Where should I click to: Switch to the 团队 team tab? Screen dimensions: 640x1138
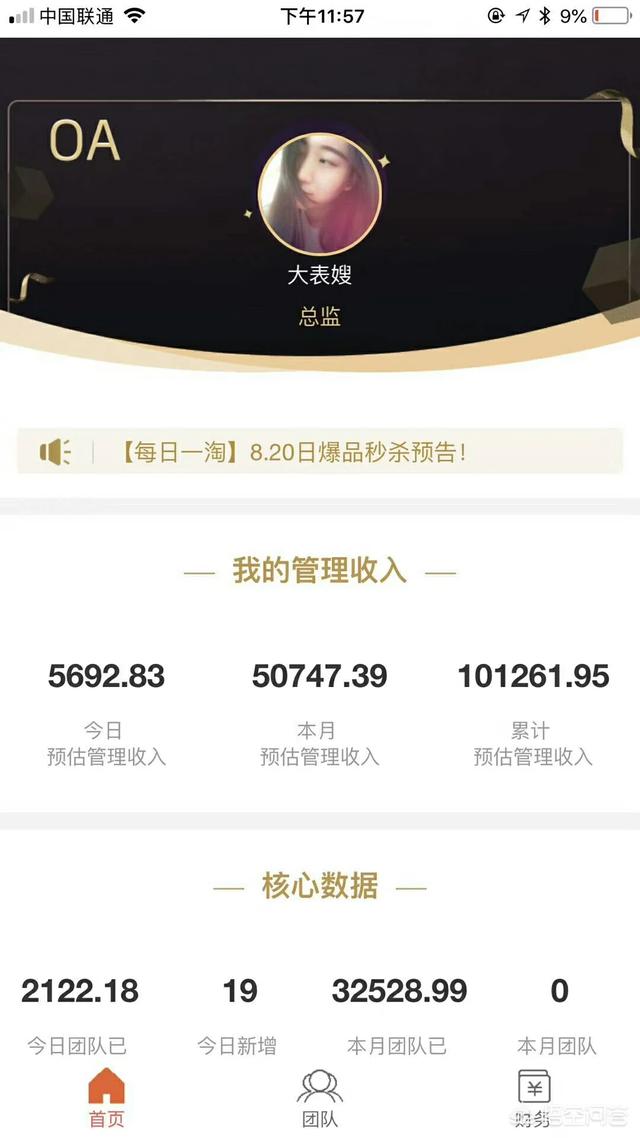point(319,1098)
